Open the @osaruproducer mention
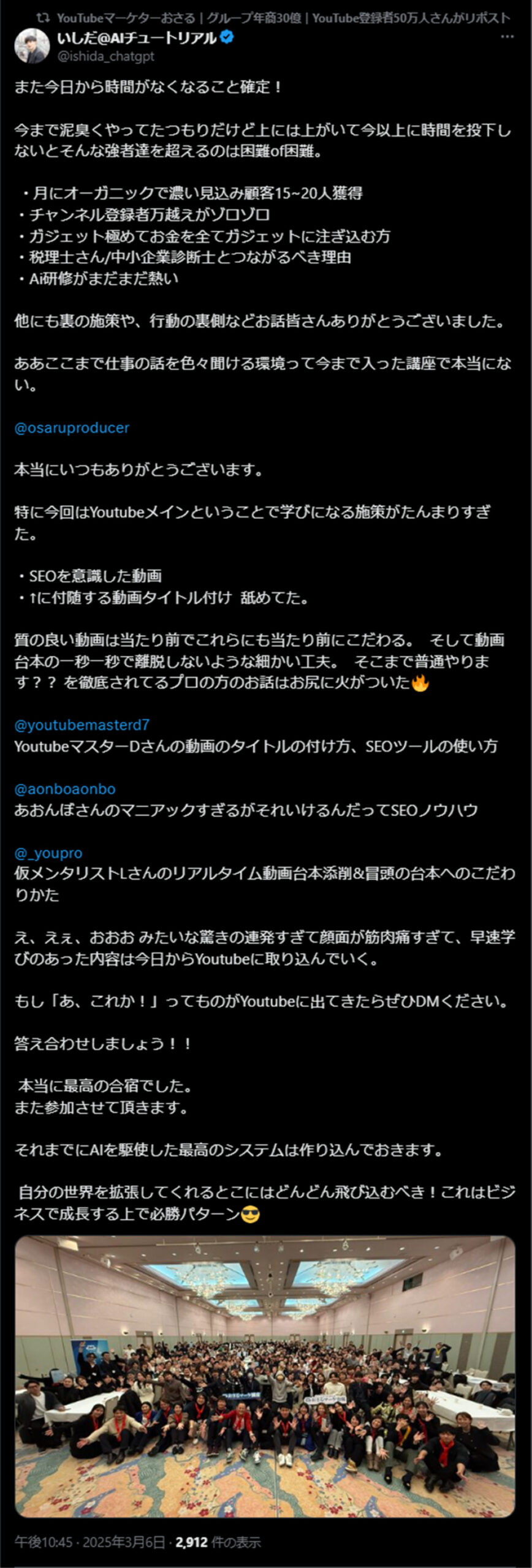 pyautogui.click(x=72, y=428)
